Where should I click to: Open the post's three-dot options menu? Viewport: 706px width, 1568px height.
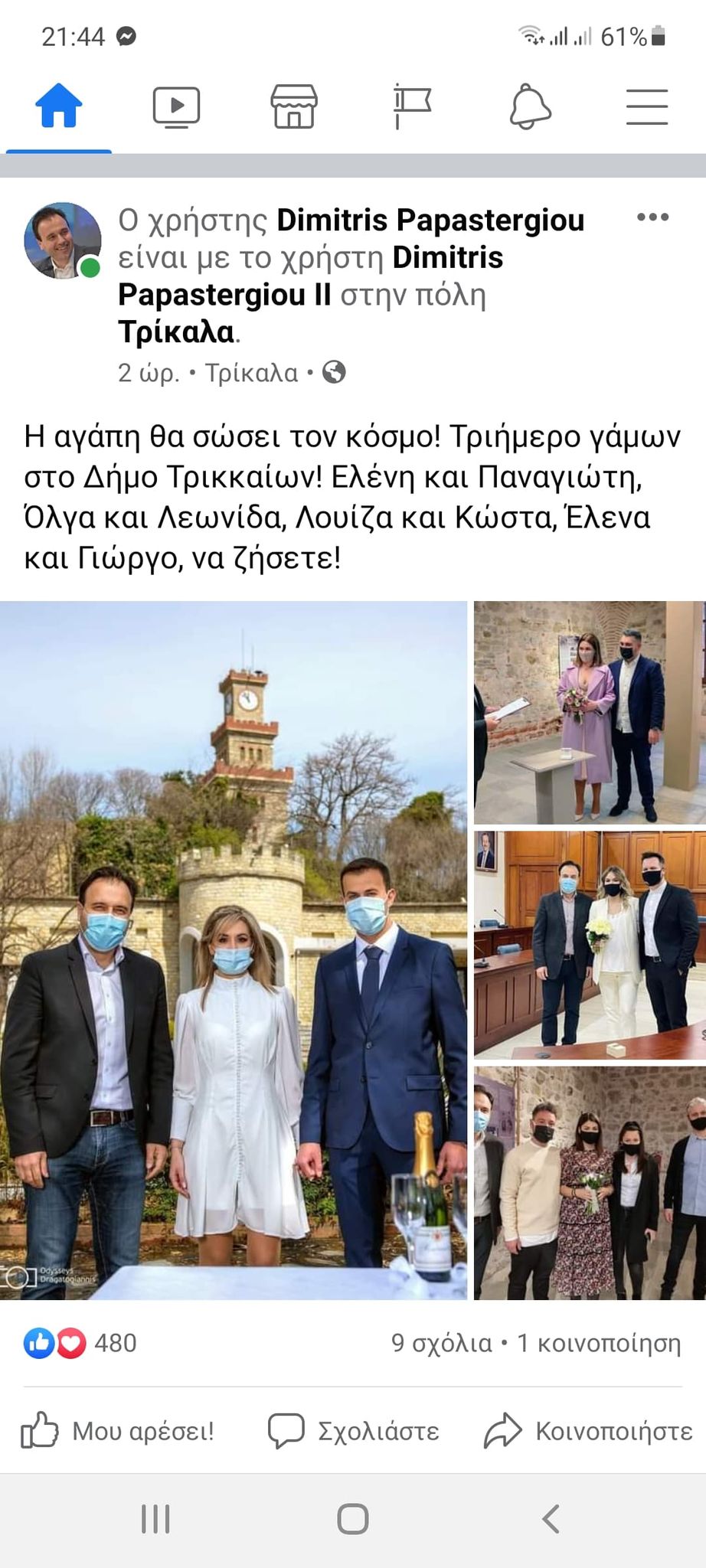652,217
